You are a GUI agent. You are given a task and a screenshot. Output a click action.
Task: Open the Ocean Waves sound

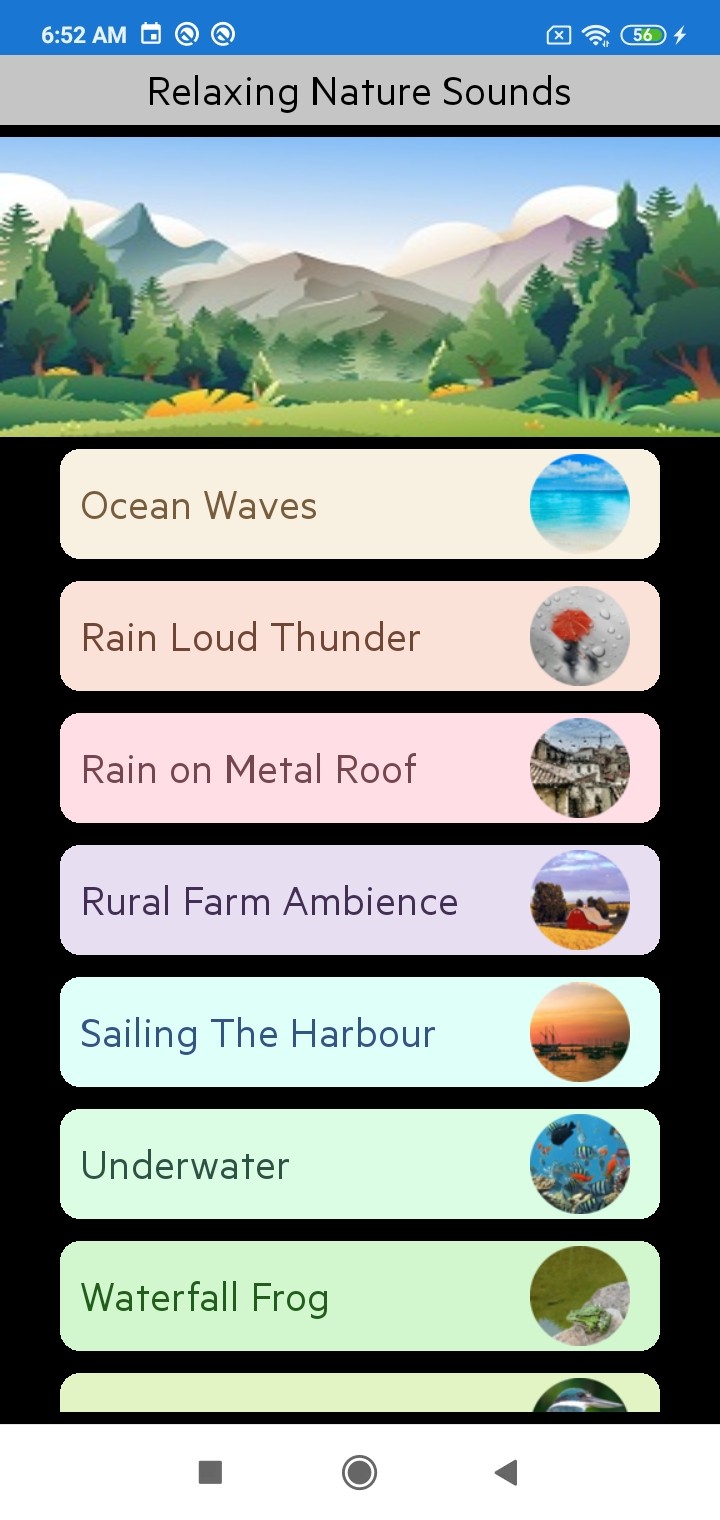click(359, 505)
